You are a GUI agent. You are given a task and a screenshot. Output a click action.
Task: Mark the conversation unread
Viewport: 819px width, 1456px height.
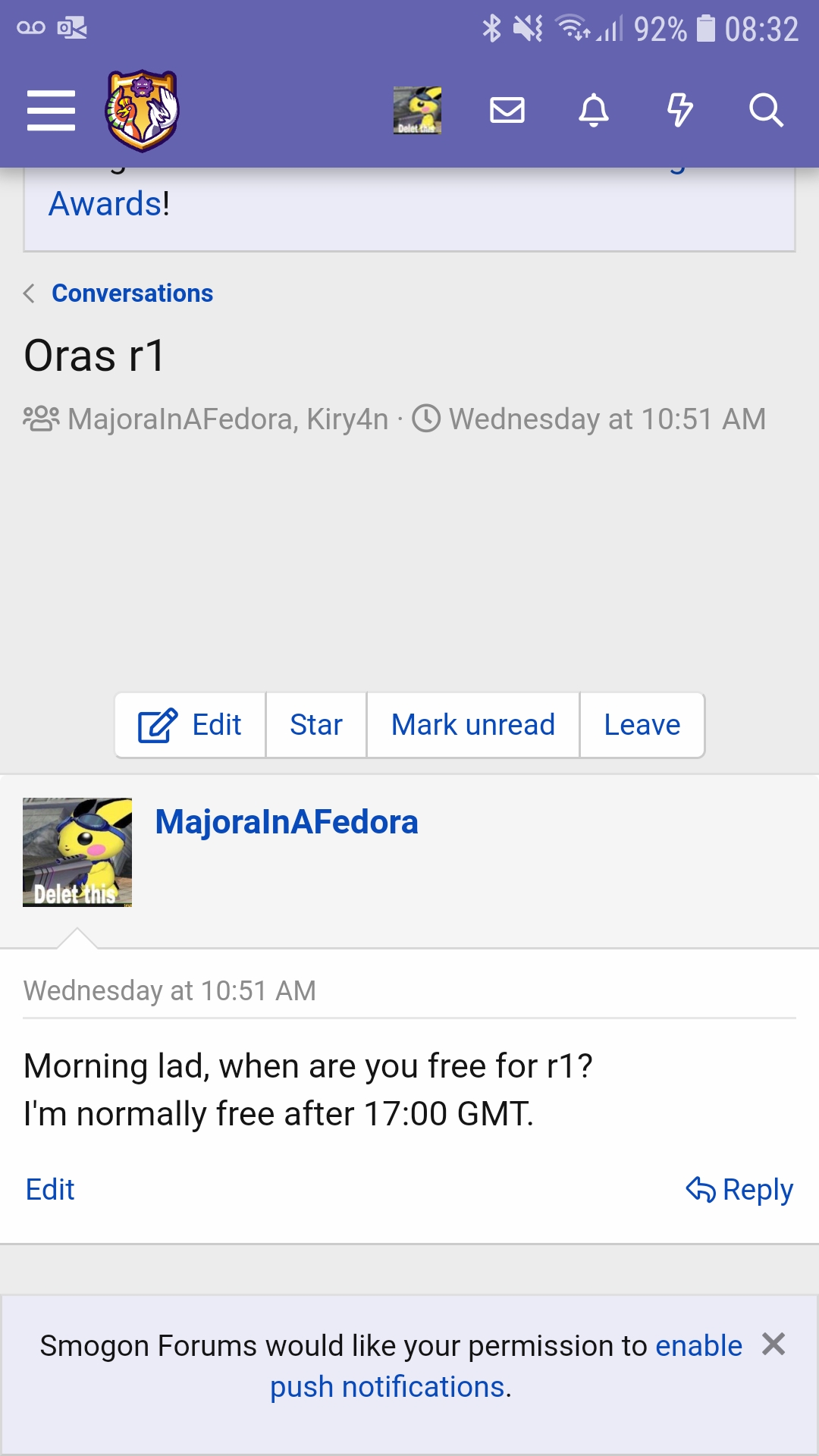tap(473, 725)
